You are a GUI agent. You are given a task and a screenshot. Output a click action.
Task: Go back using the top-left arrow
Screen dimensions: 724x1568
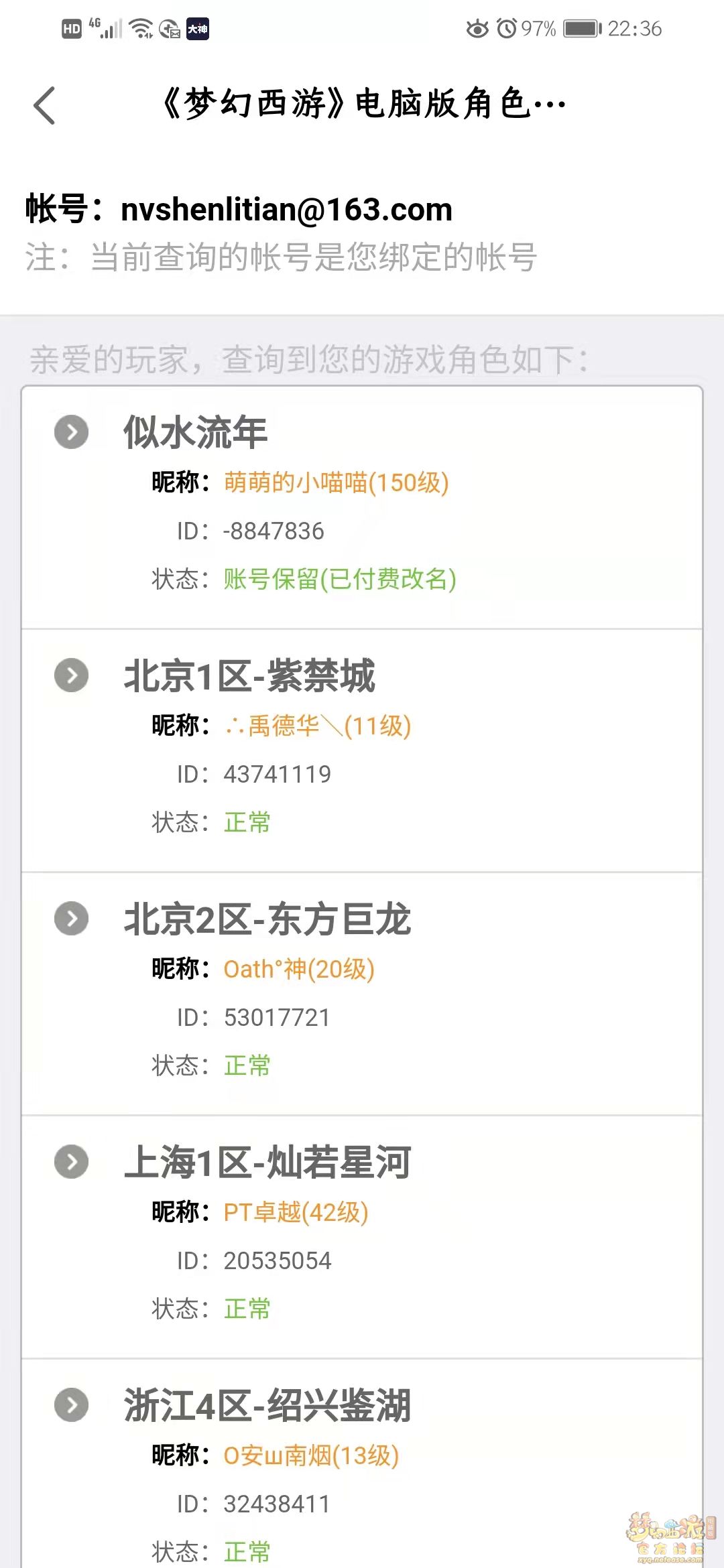44,105
